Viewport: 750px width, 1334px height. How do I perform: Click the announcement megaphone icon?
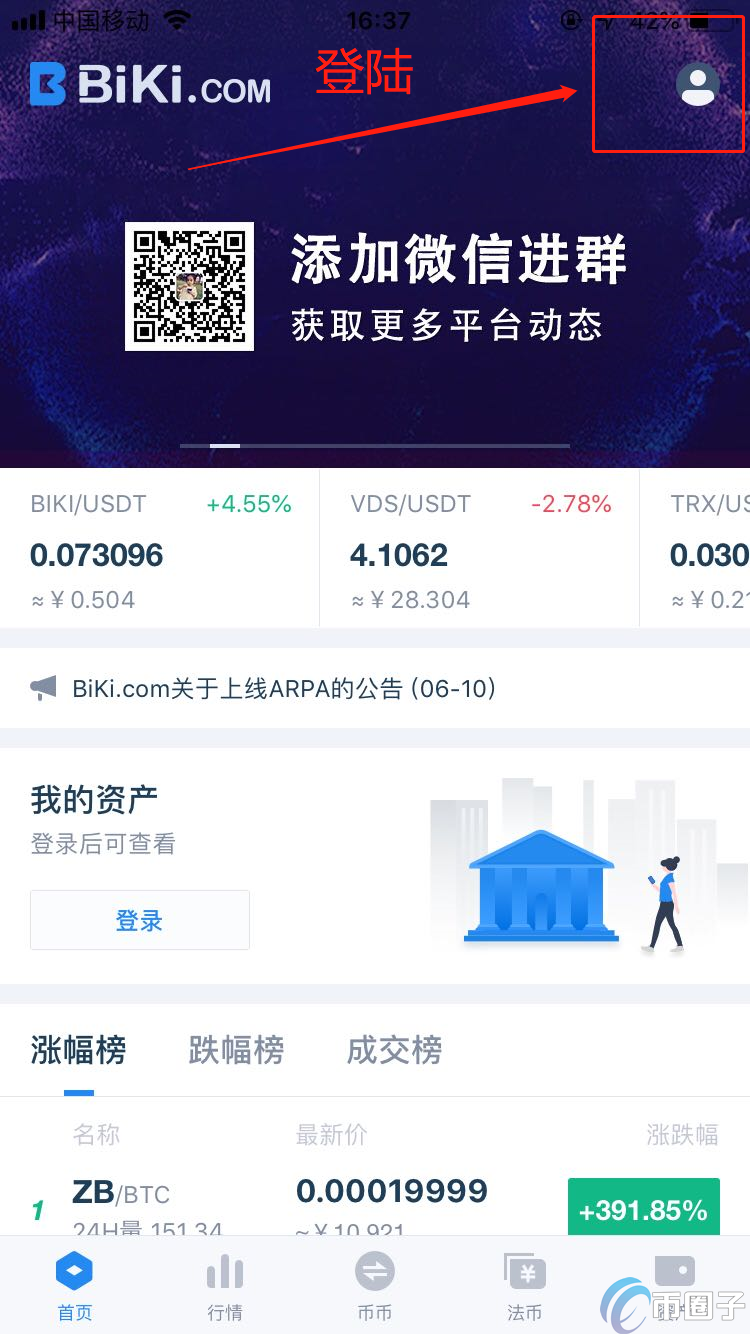pyautogui.click(x=42, y=688)
